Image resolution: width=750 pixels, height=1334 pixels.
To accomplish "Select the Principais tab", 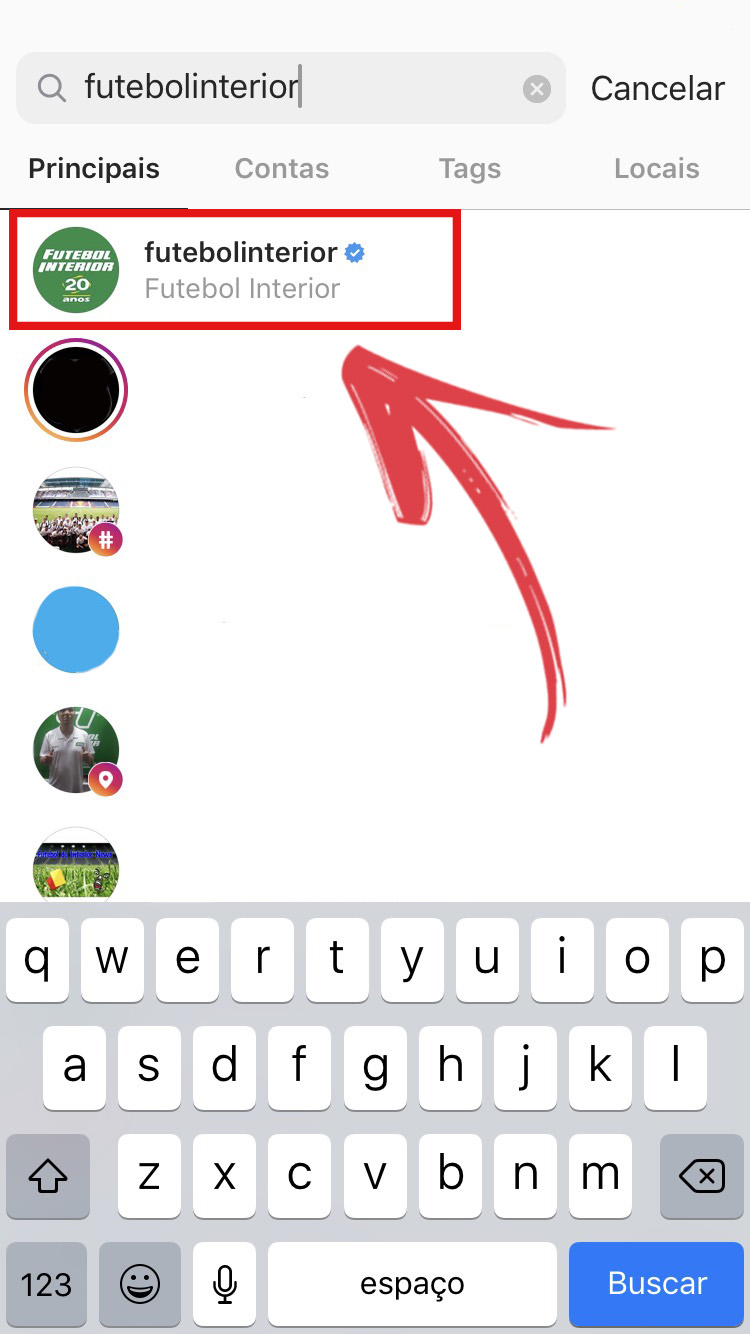I will [94, 168].
